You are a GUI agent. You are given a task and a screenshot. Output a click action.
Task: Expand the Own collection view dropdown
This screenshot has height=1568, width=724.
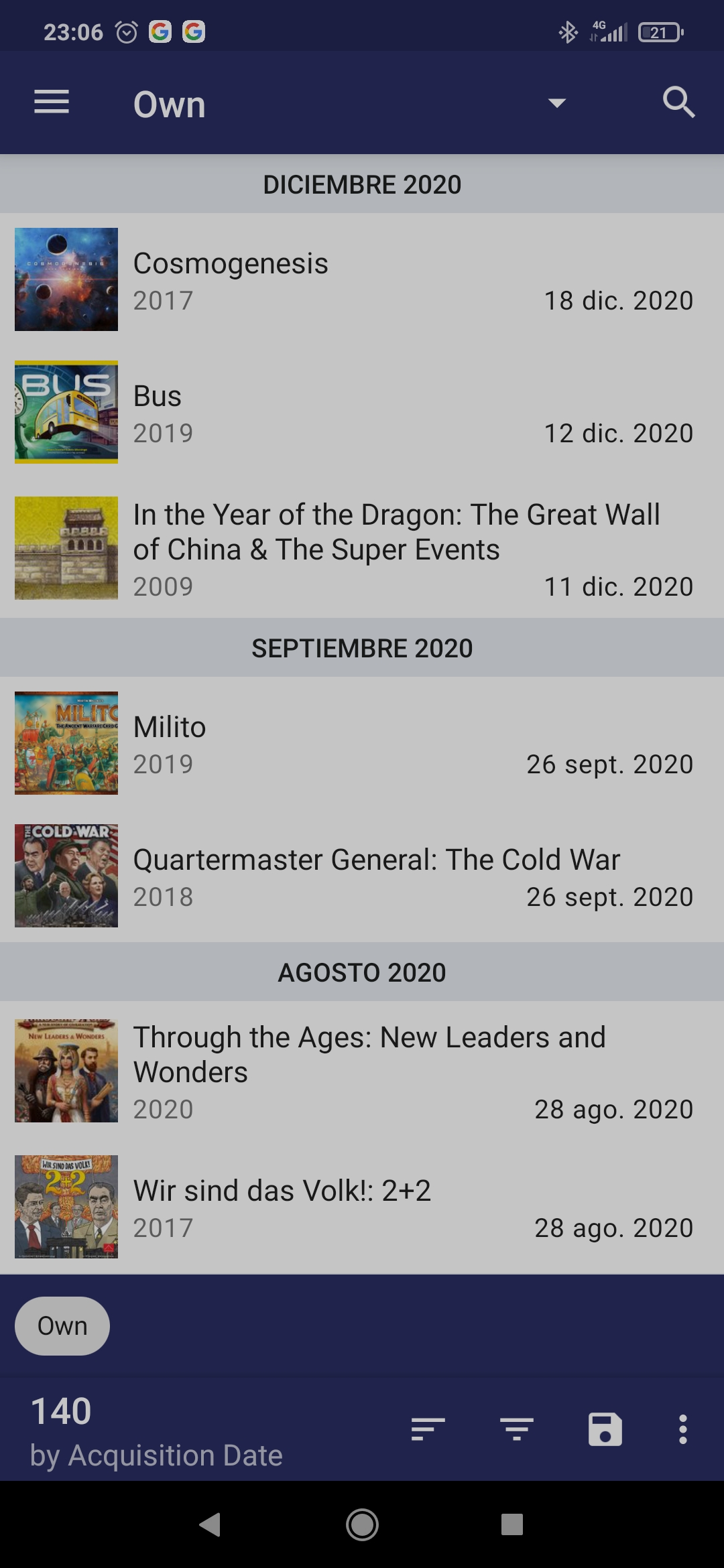click(x=556, y=103)
